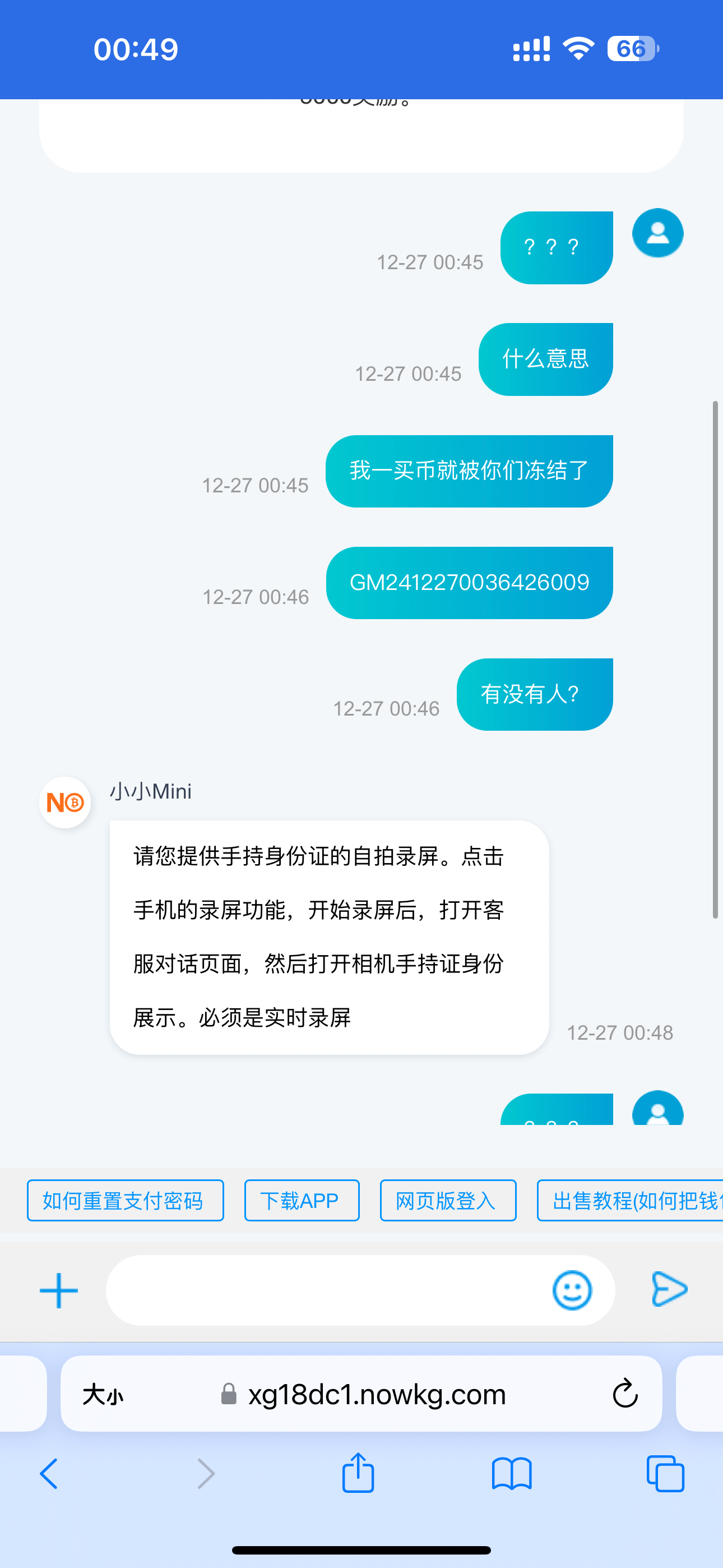Go back to the previous page
Viewport: 723px width, 1568px height.
(49, 1474)
